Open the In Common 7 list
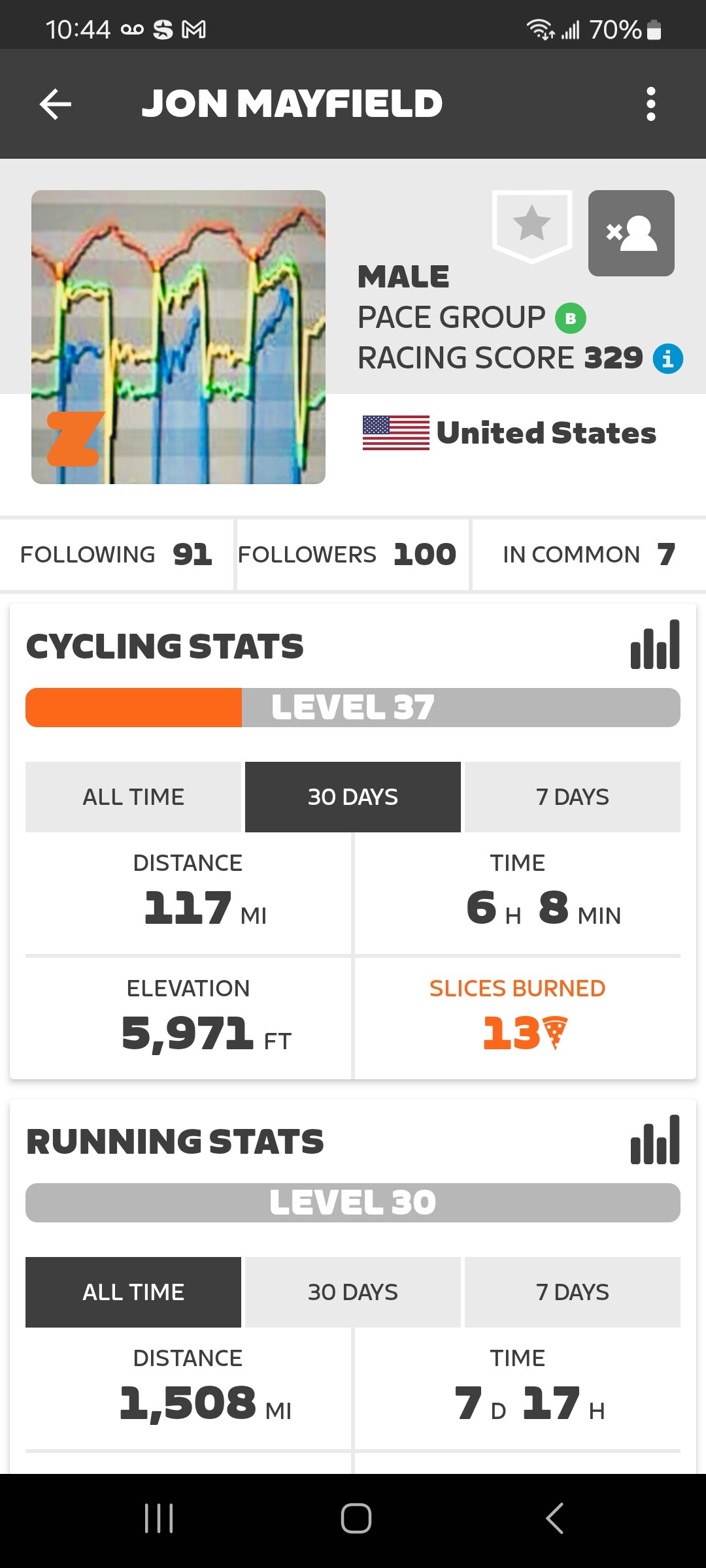706x1568 pixels. click(589, 555)
